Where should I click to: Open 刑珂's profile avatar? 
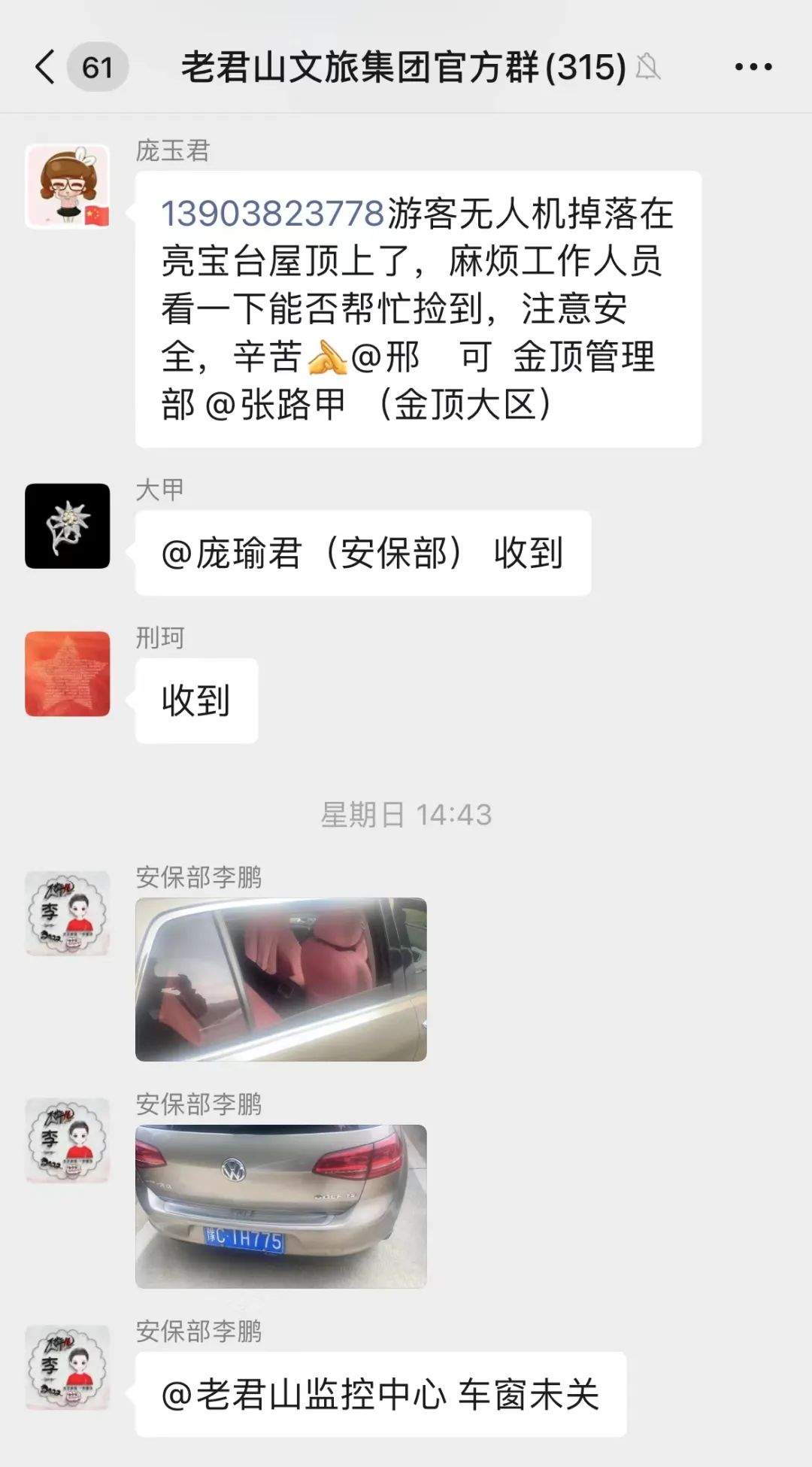point(68,673)
